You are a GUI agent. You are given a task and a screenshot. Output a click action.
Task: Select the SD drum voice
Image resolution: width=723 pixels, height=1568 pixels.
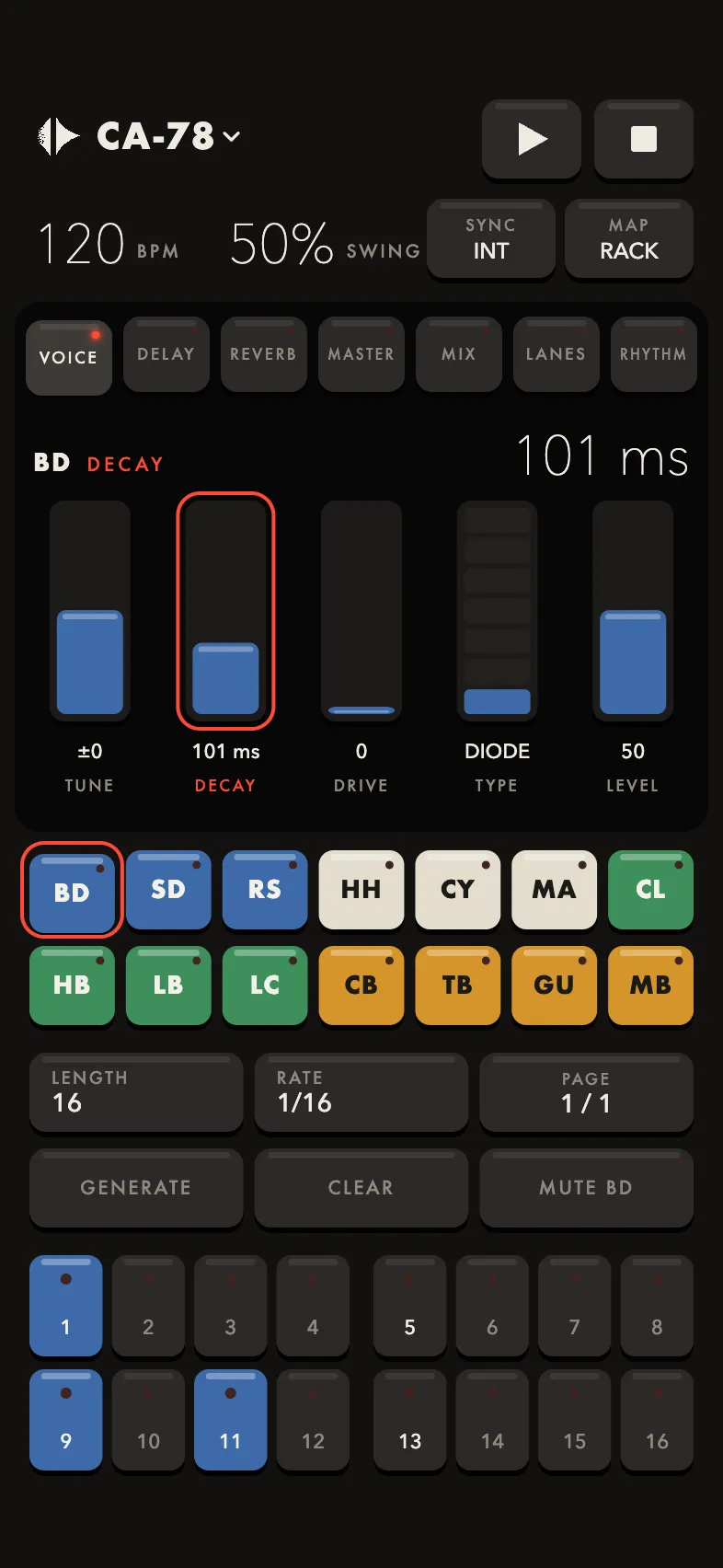(168, 890)
